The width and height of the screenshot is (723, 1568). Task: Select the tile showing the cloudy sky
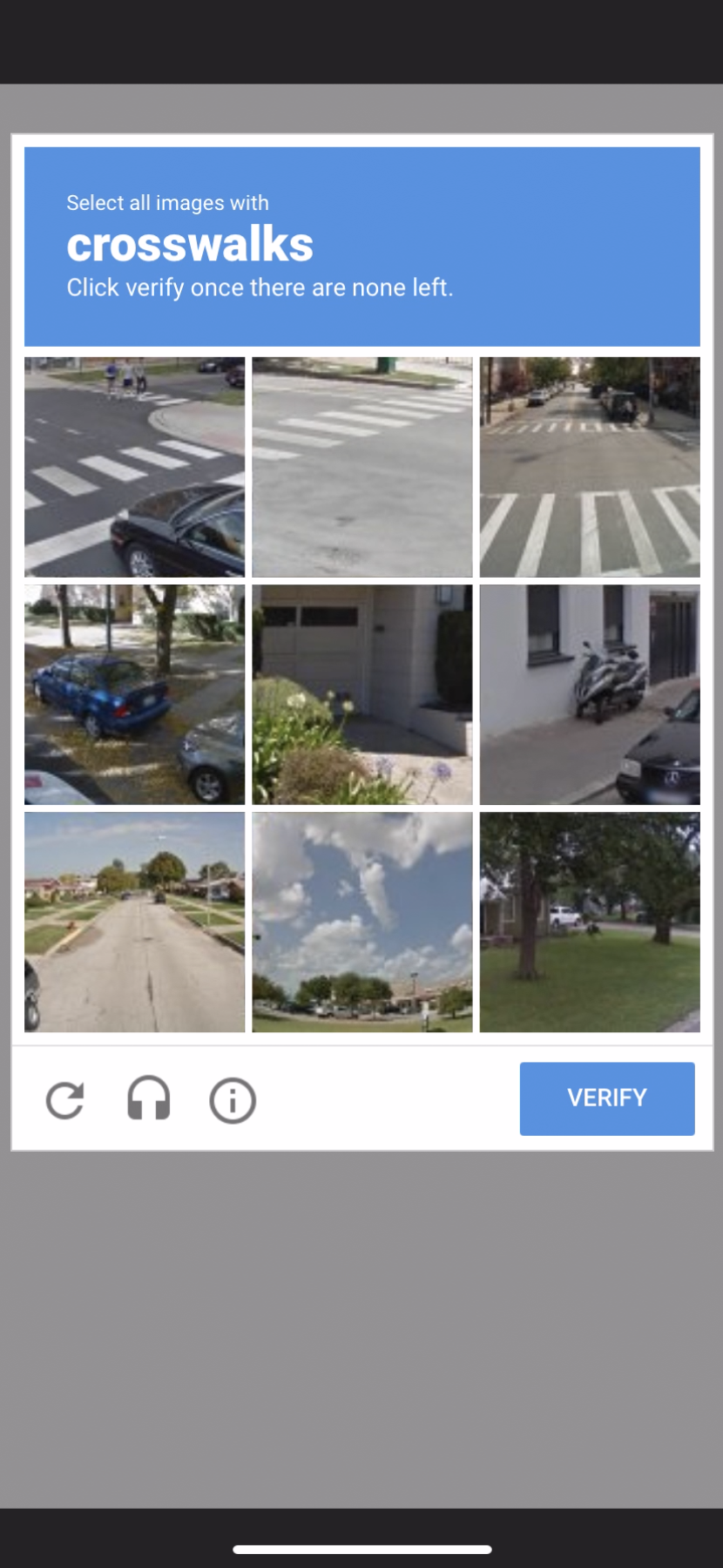[x=362, y=922]
